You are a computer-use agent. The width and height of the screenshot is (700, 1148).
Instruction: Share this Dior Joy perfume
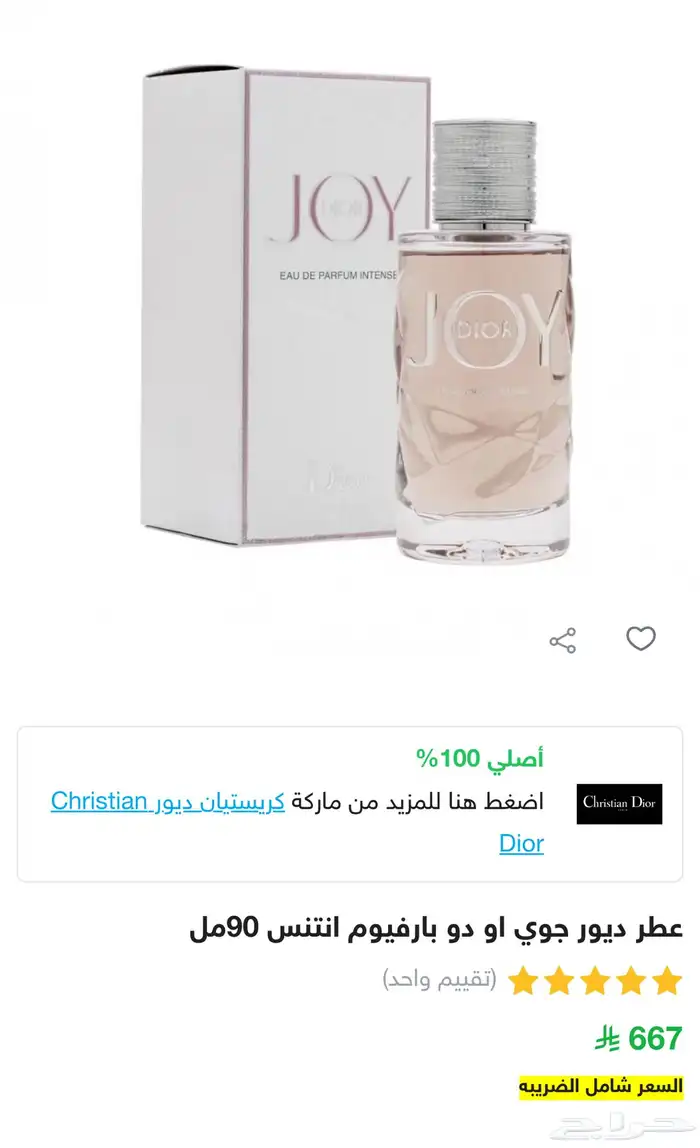(x=563, y=640)
